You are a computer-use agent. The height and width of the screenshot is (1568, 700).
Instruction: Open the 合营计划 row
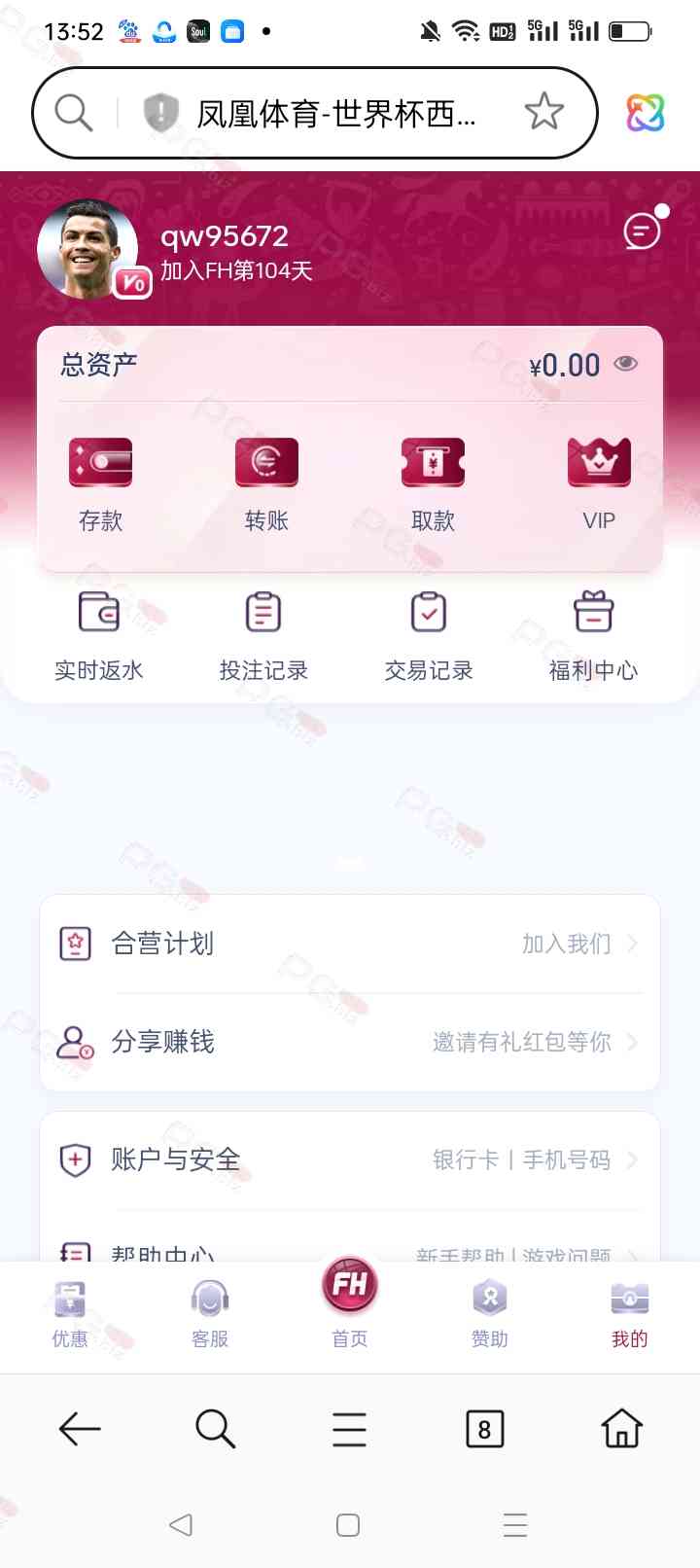coord(350,944)
